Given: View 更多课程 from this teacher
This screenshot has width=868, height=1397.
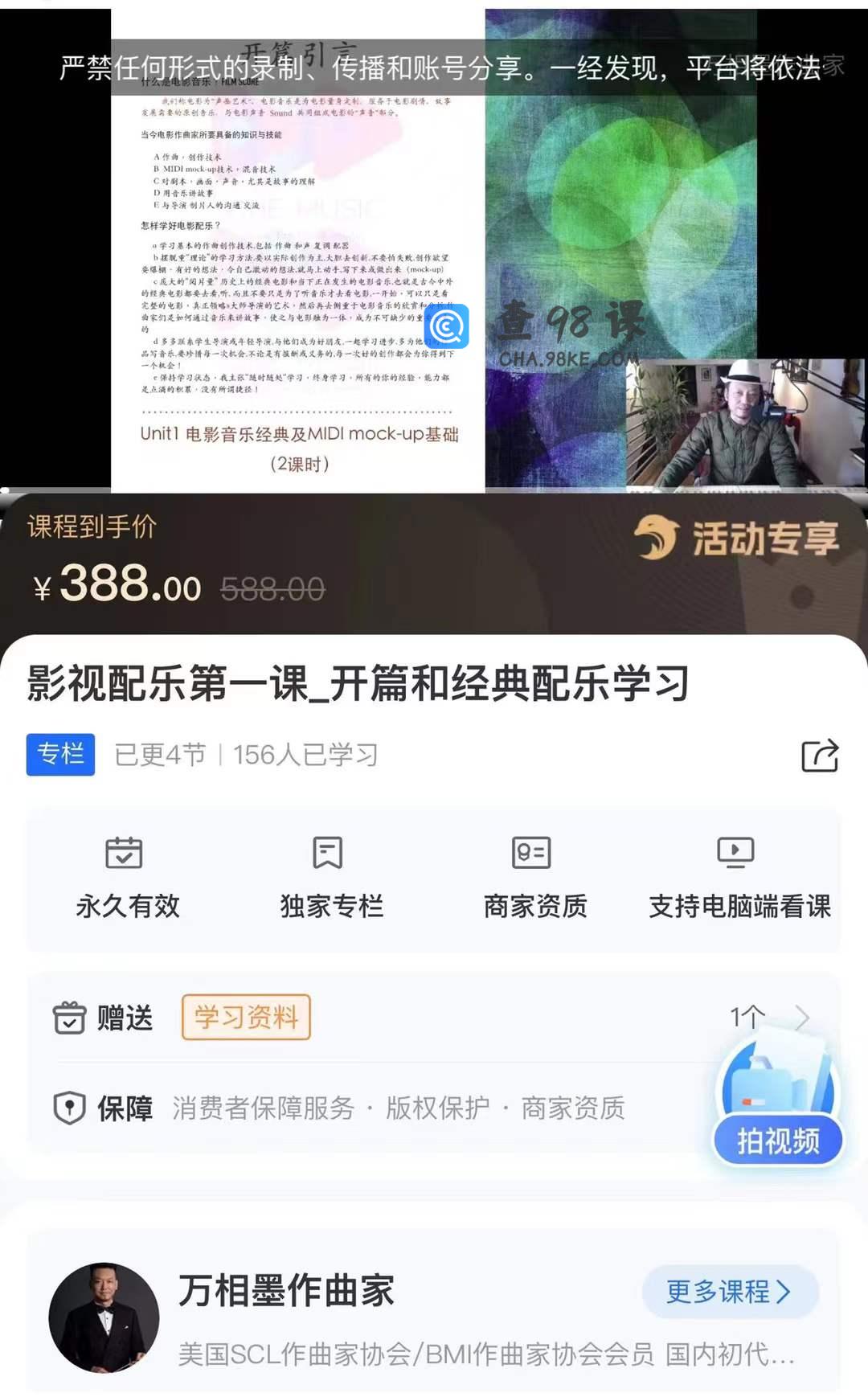Looking at the screenshot, I should (730, 1292).
